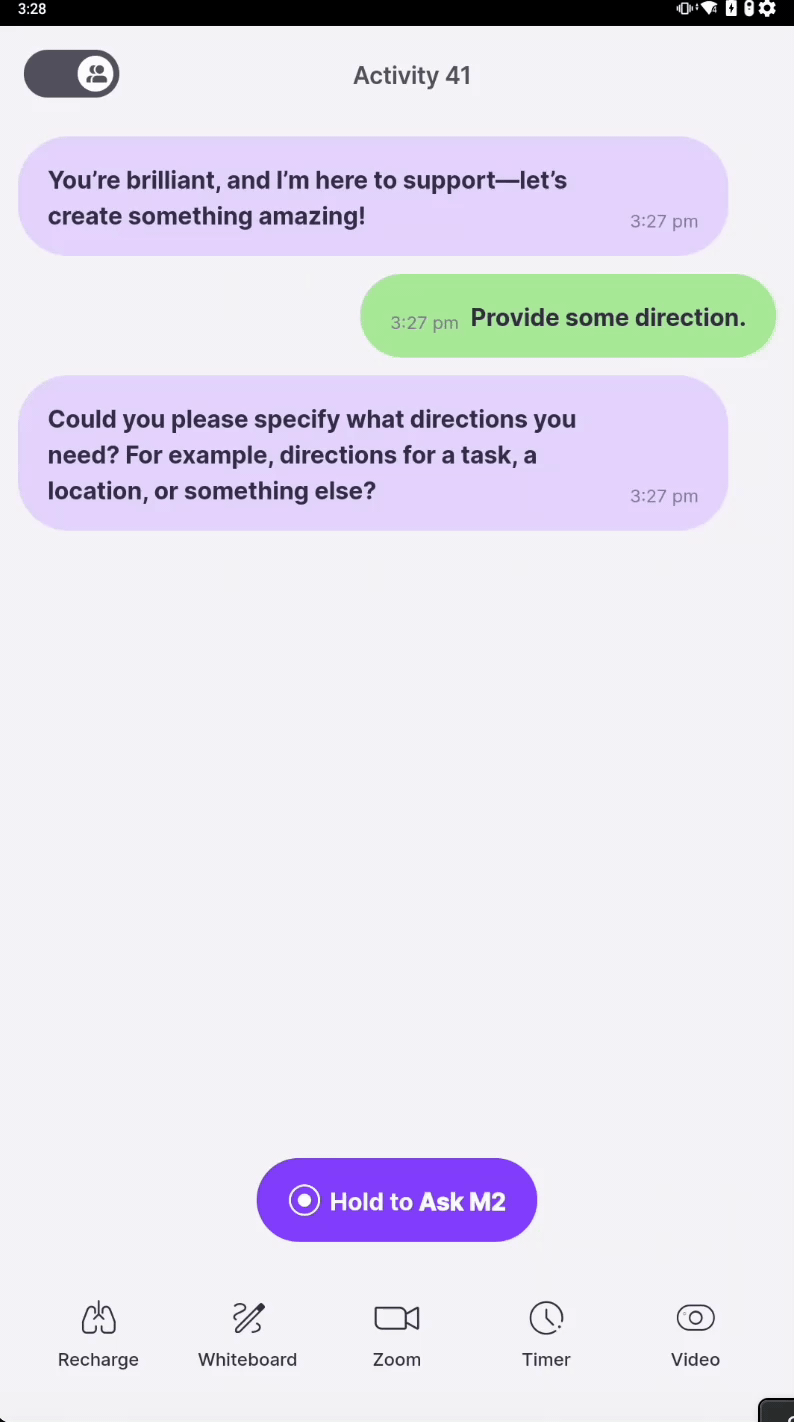Toggle the profile switch in the header
The height and width of the screenshot is (1422, 794).
pos(72,74)
